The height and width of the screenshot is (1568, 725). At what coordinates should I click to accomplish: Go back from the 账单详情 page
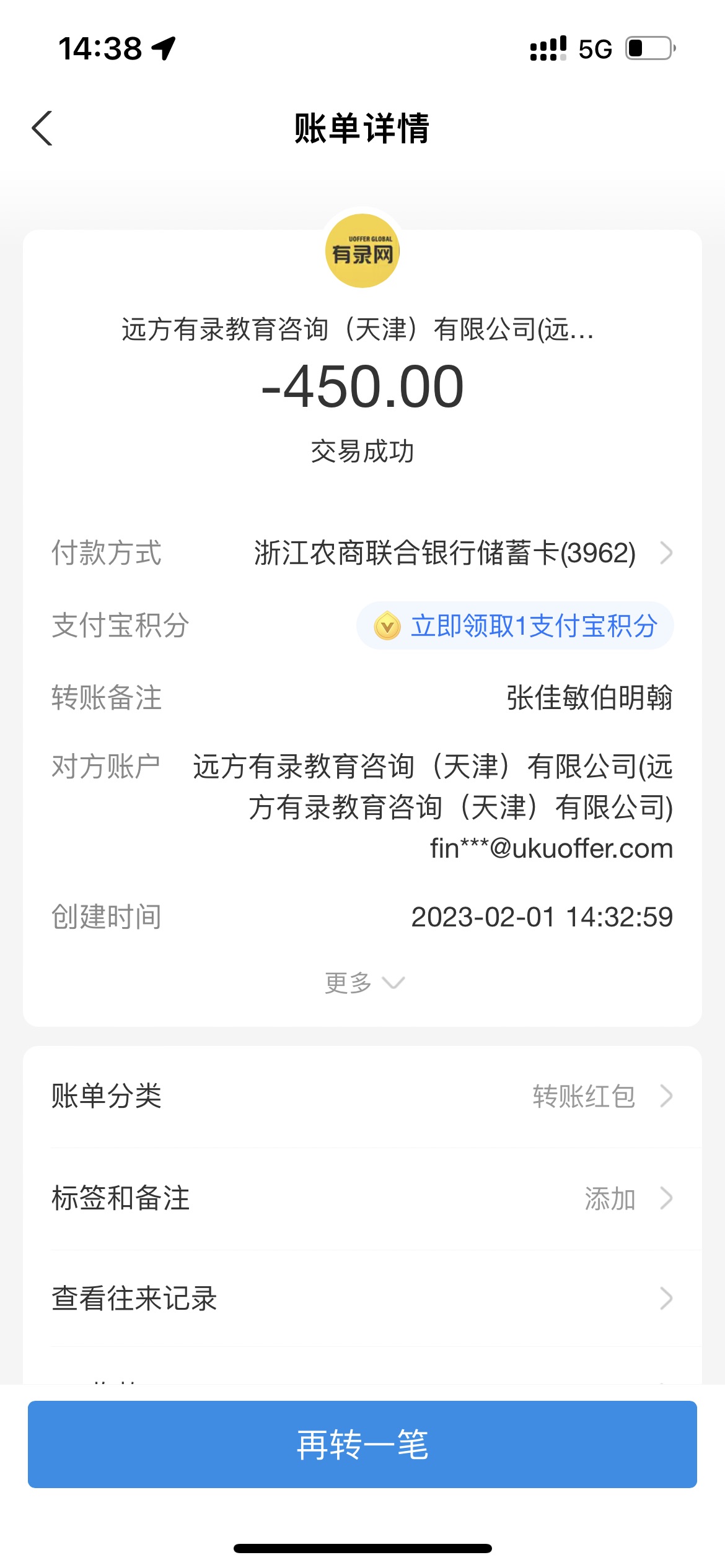pos(42,129)
